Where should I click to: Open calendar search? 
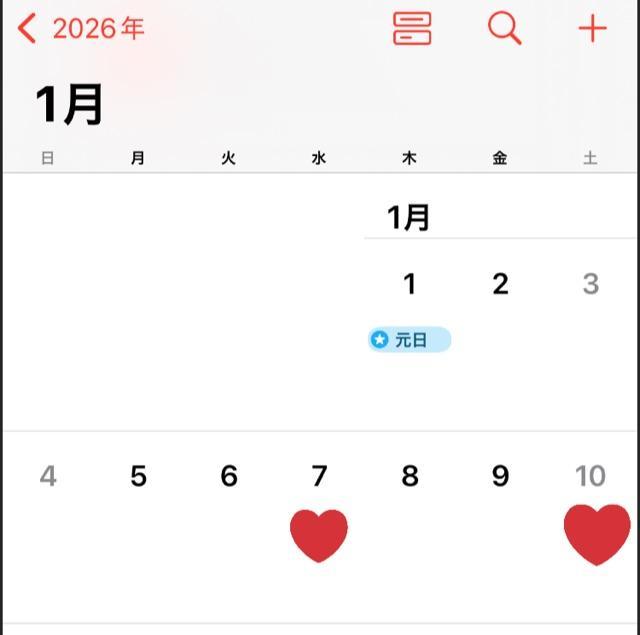pyautogui.click(x=504, y=28)
